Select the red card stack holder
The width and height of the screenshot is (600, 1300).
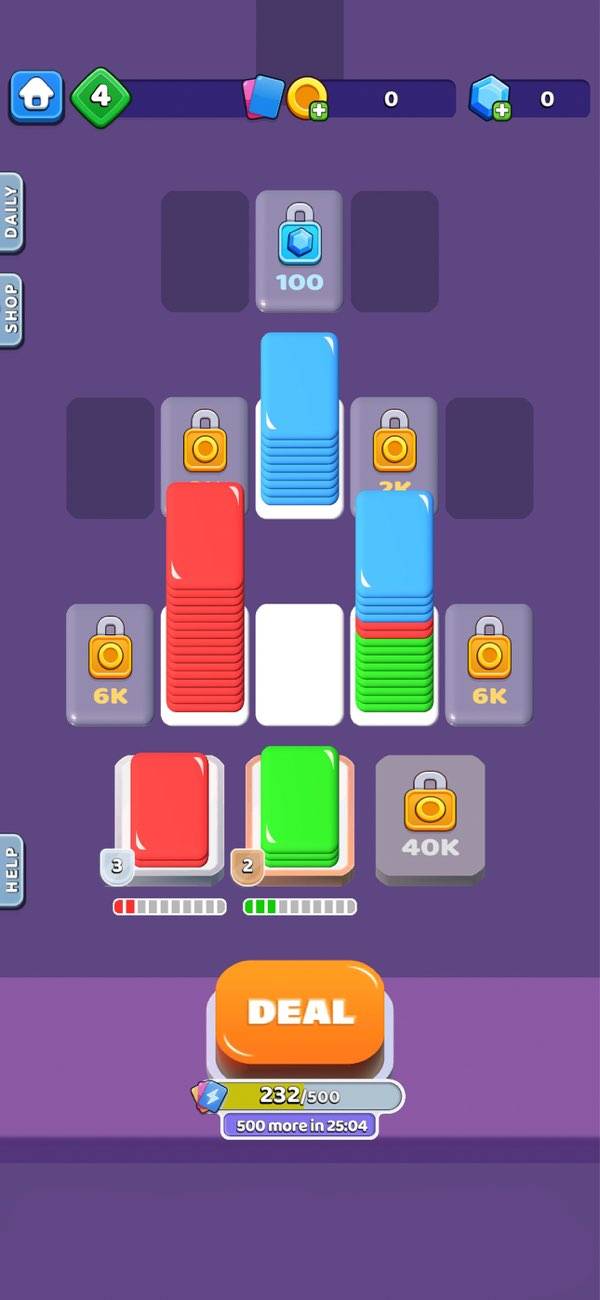click(x=169, y=815)
